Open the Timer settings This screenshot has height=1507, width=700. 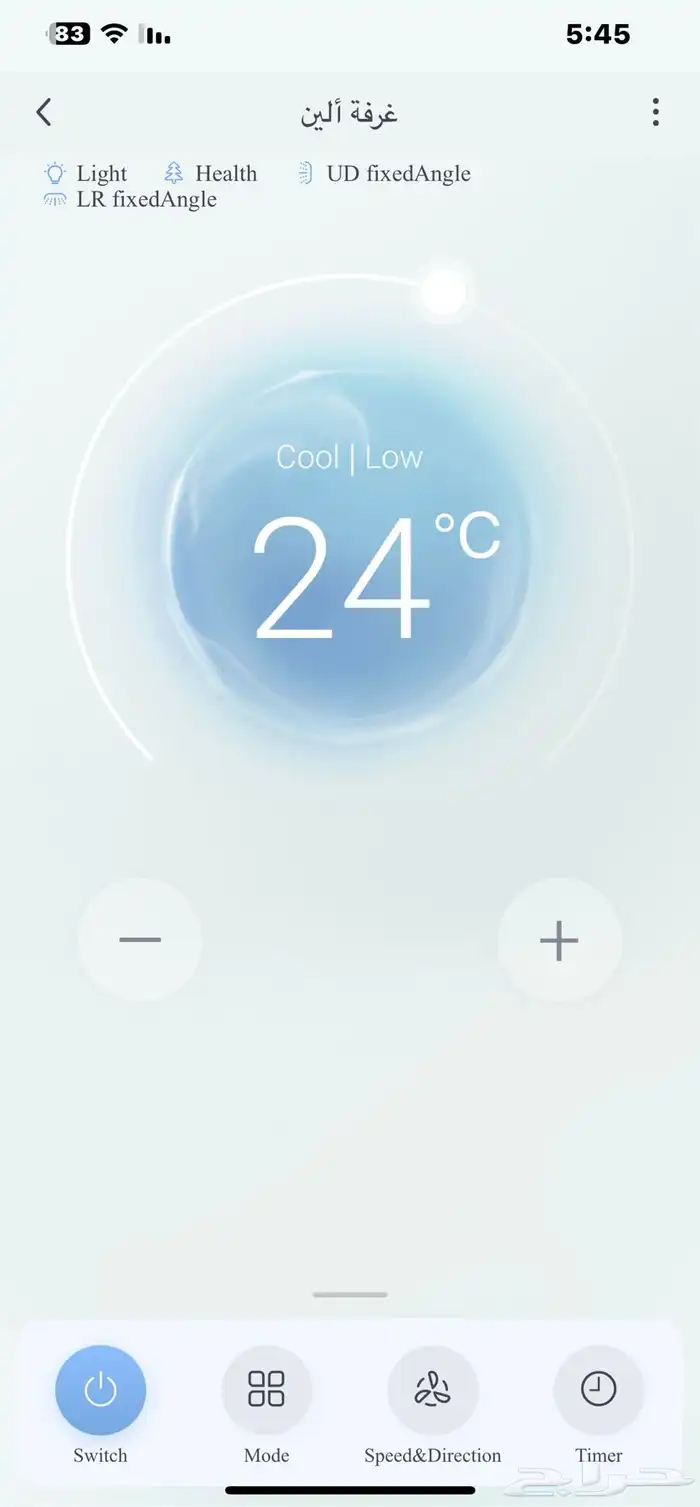(598, 1389)
